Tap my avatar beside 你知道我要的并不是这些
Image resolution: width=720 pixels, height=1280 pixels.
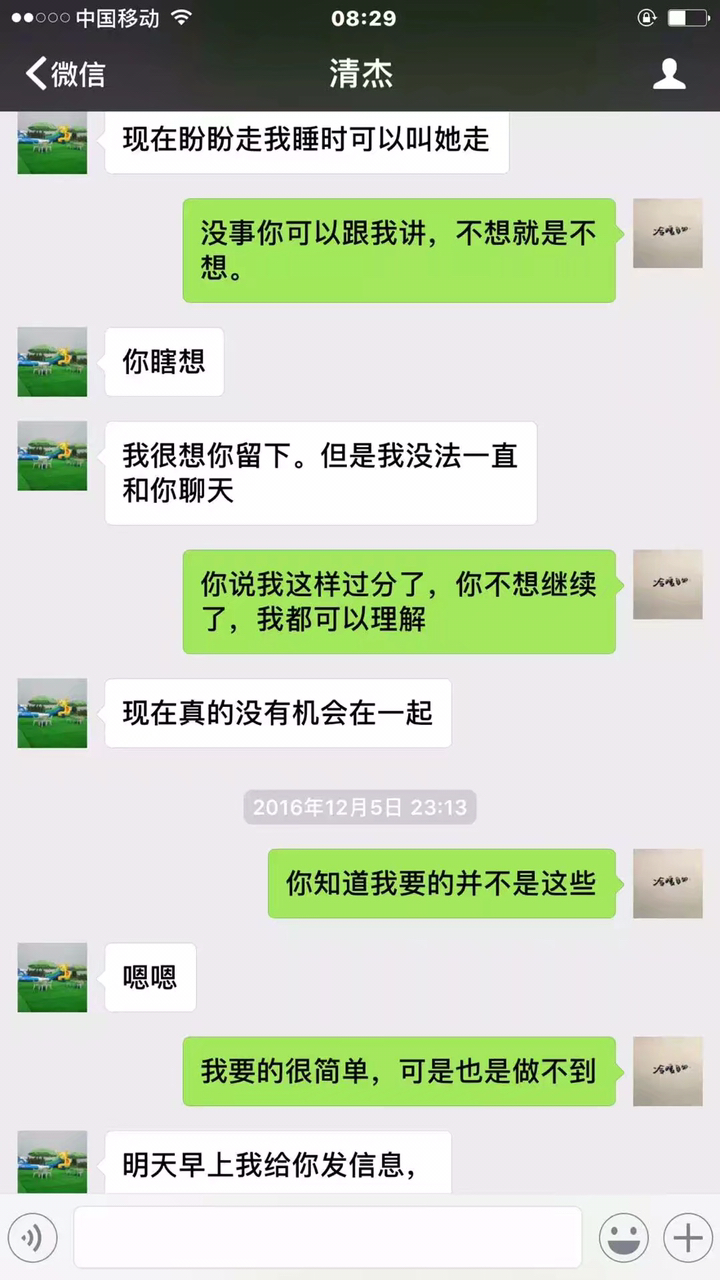[x=667, y=884]
